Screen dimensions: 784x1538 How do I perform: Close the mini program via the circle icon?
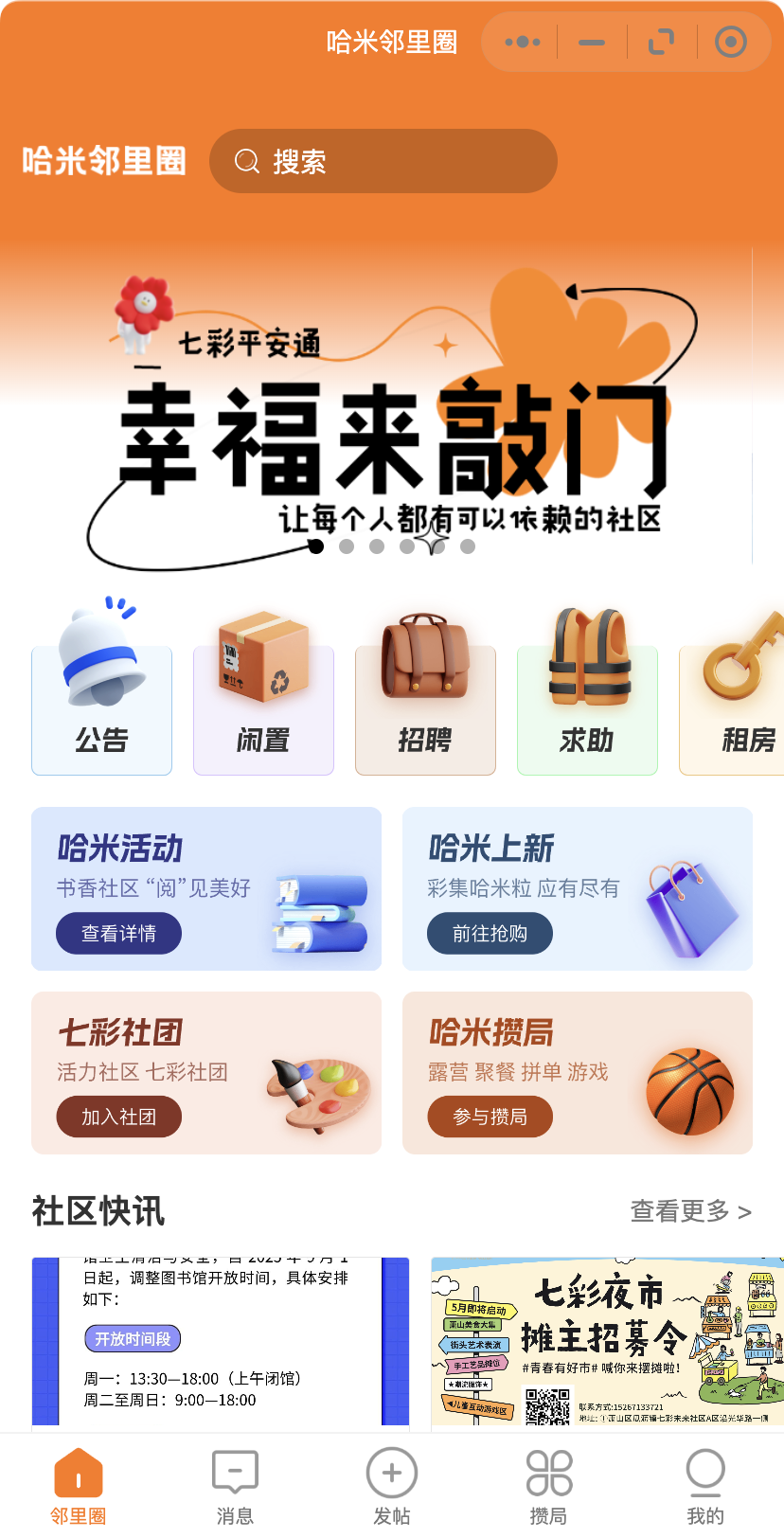tap(731, 42)
